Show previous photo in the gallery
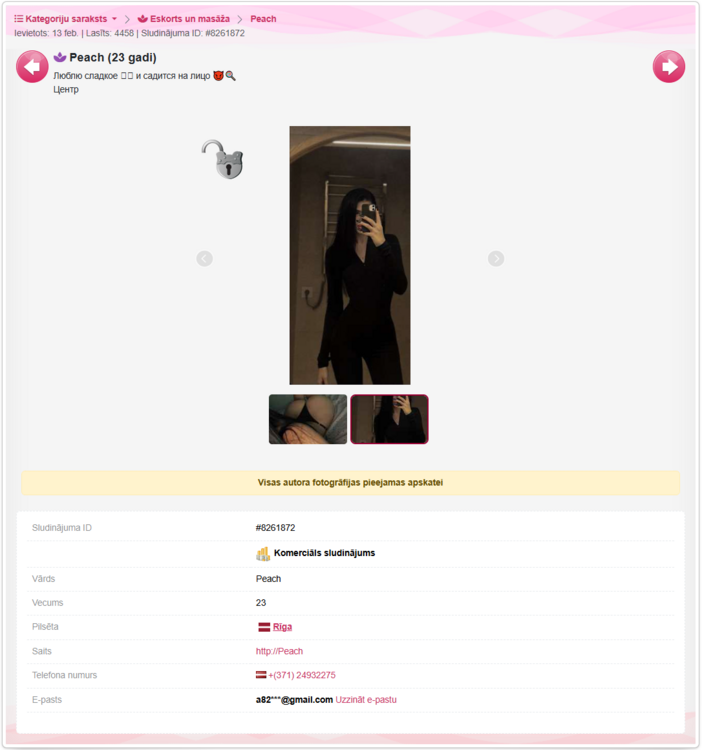 click(x=204, y=258)
